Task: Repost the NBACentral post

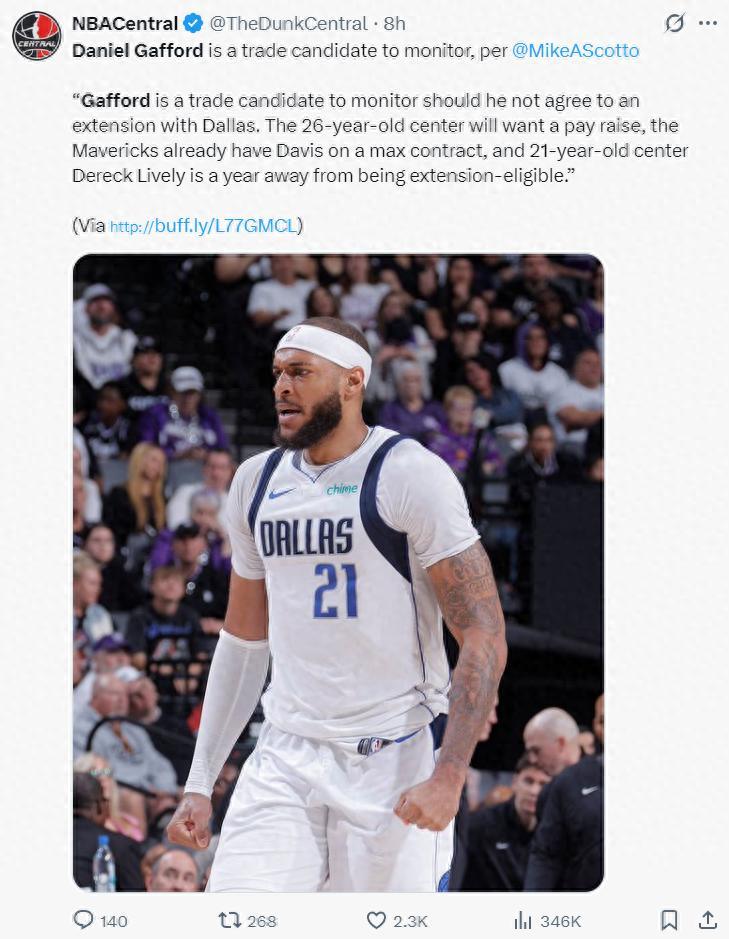Action: click(229, 920)
